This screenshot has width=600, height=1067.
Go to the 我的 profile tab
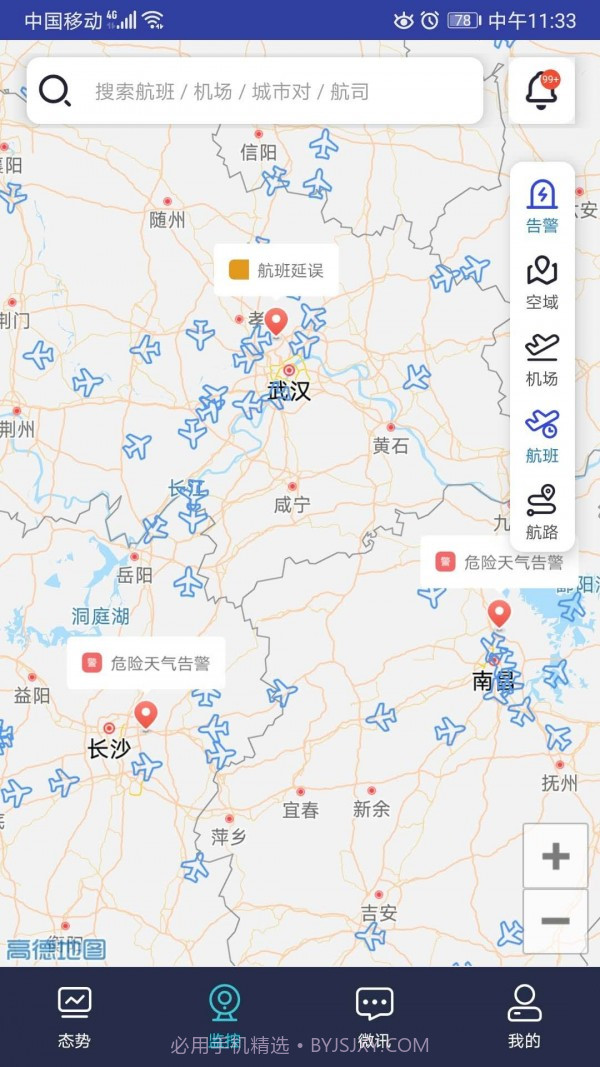click(x=524, y=1016)
